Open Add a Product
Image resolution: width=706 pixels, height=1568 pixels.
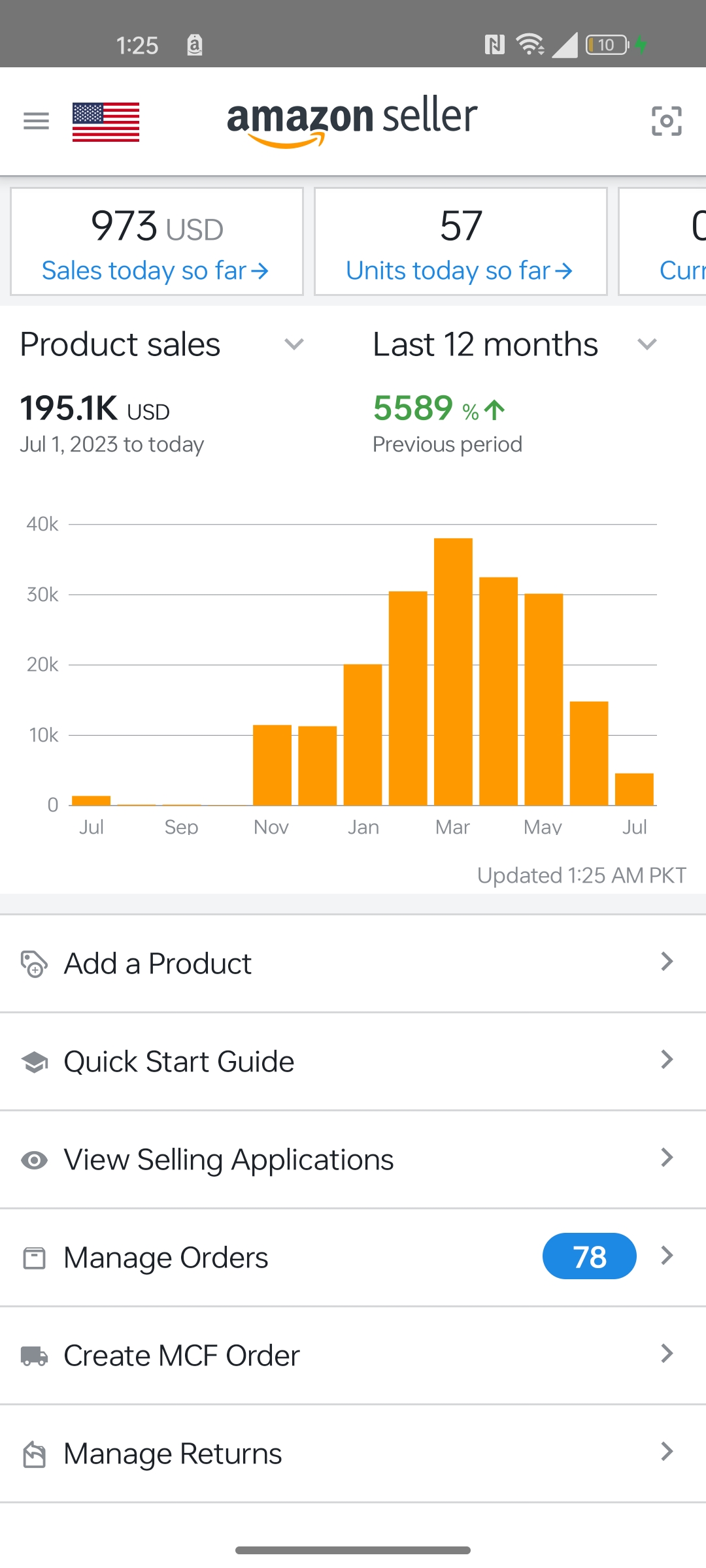pyautogui.click(x=353, y=964)
